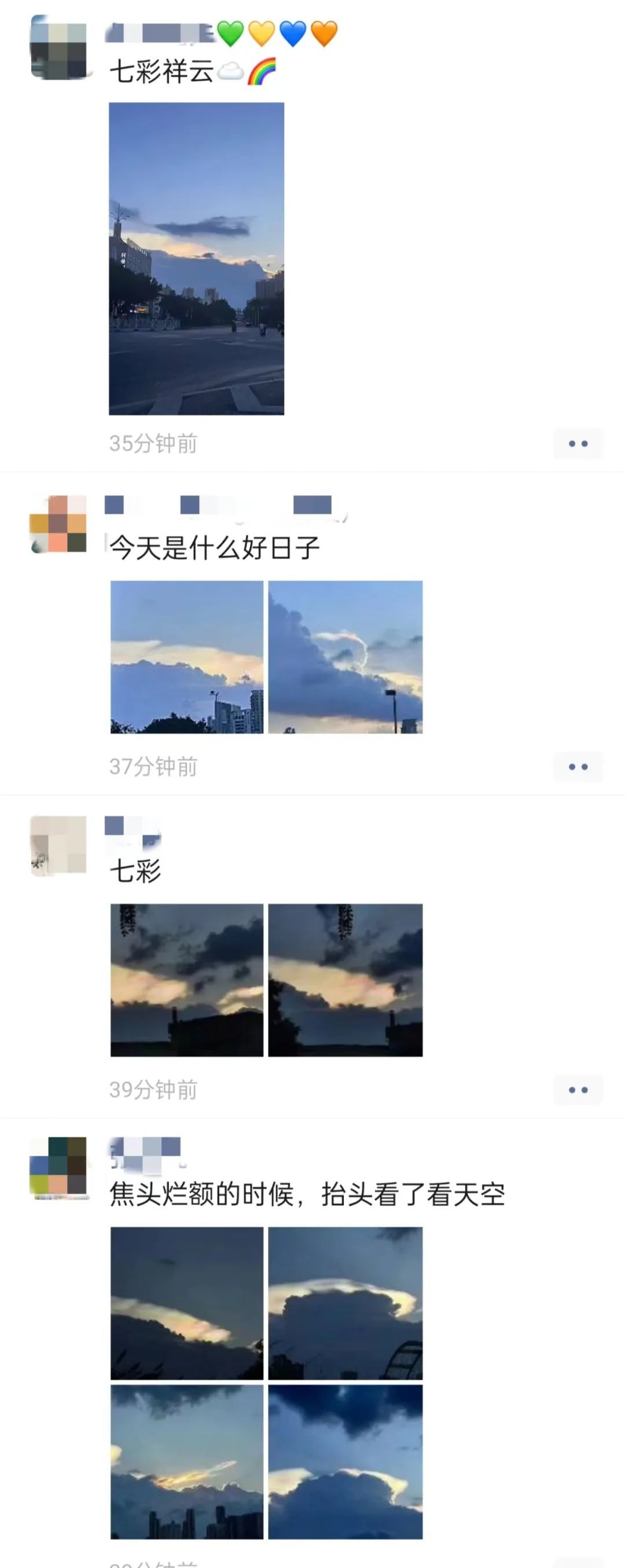Open the photo in the 七彩祥云 post

pyautogui.click(x=196, y=259)
